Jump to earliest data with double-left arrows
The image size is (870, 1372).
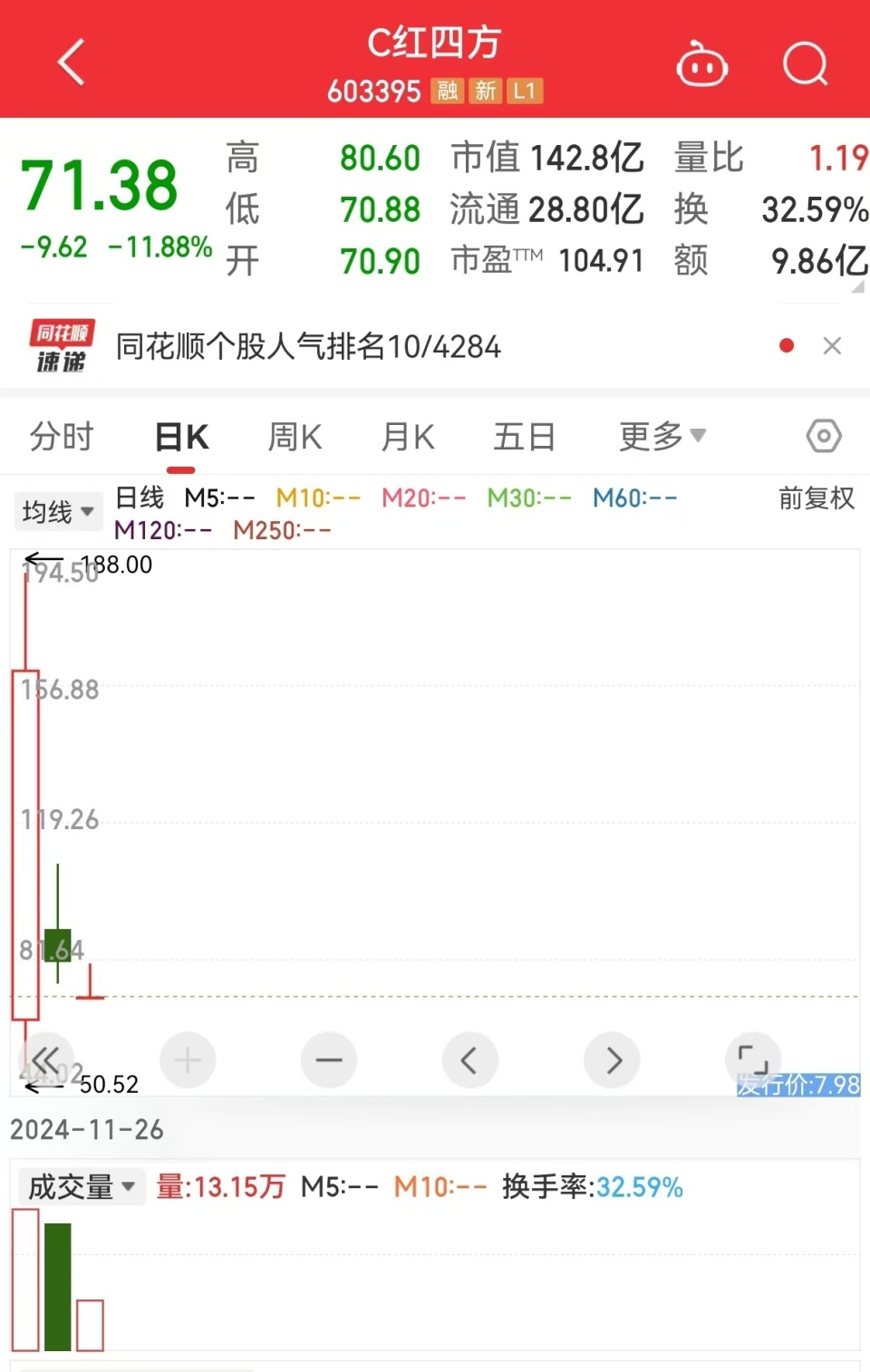point(47,1059)
